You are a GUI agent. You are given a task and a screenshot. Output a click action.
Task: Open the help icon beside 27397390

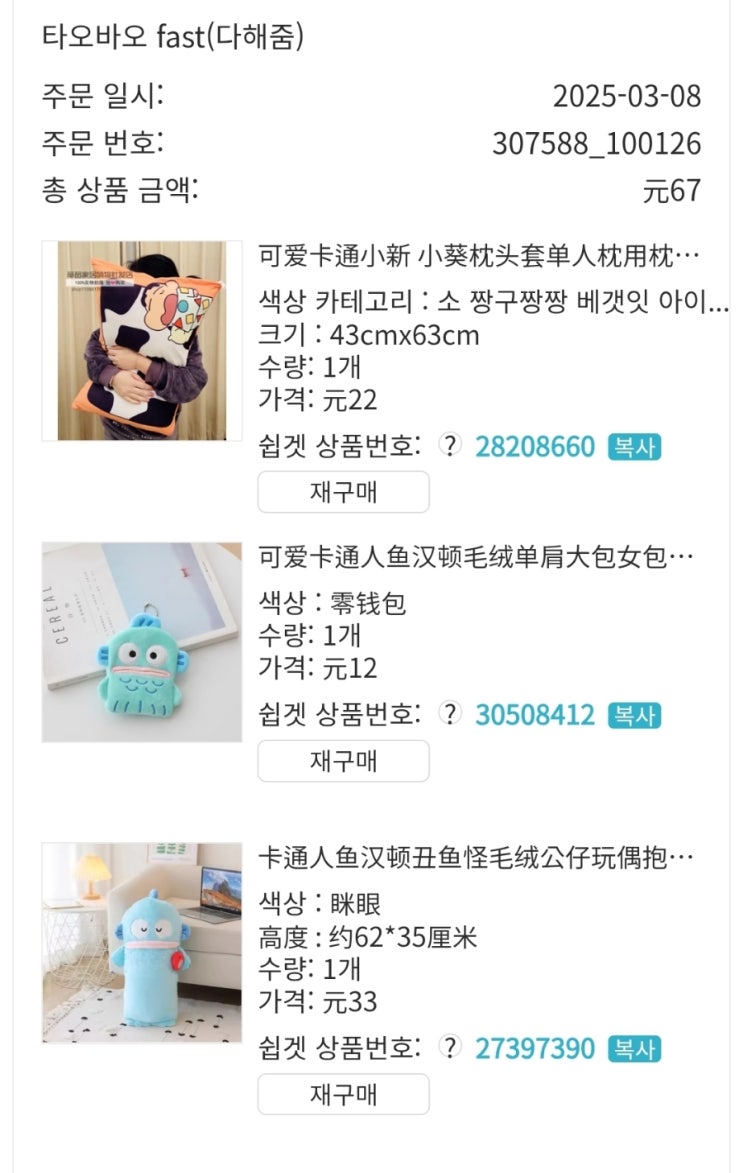[x=449, y=1047]
